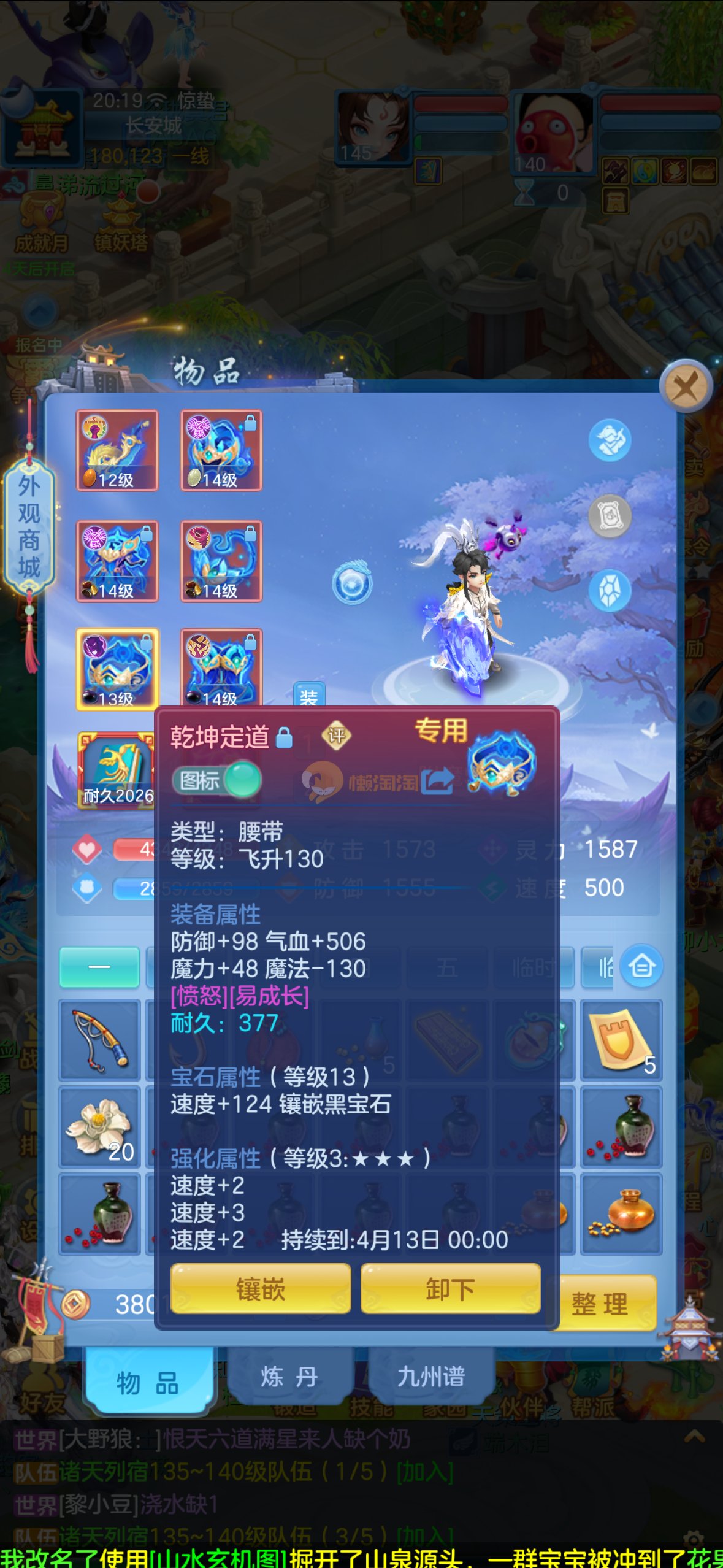Screen dimensions: 723x1568
Task: Toggle the 图标 switch
Action: point(217,780)
